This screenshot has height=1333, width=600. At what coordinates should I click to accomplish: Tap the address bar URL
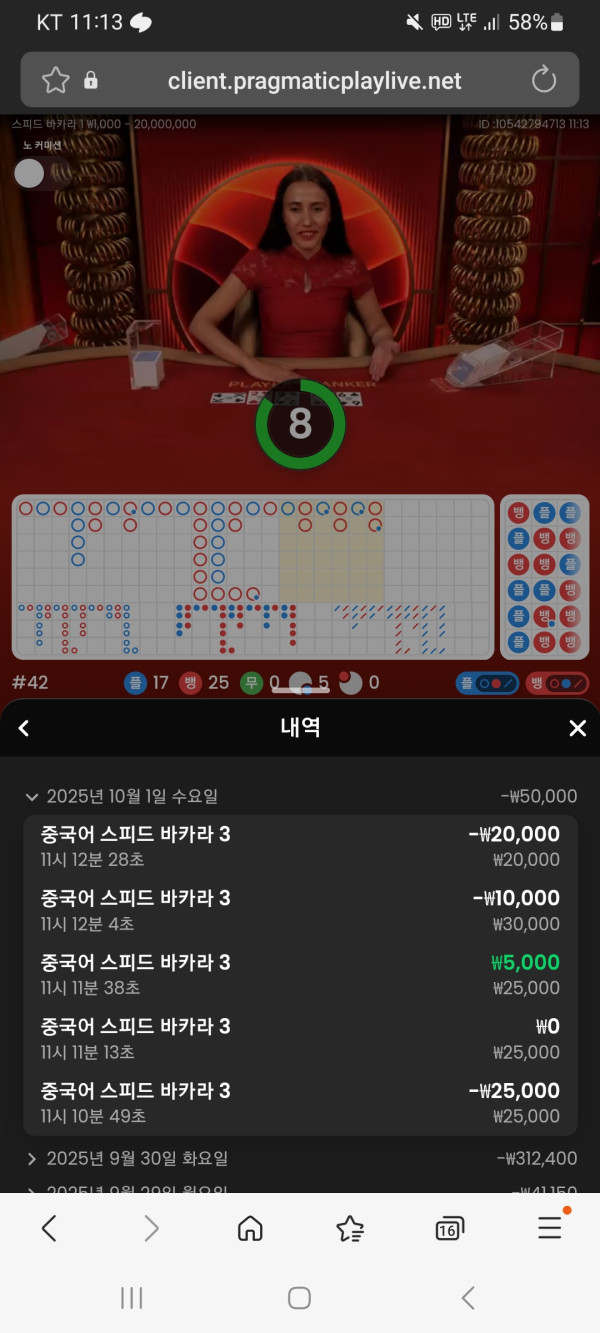pos(314,81)
